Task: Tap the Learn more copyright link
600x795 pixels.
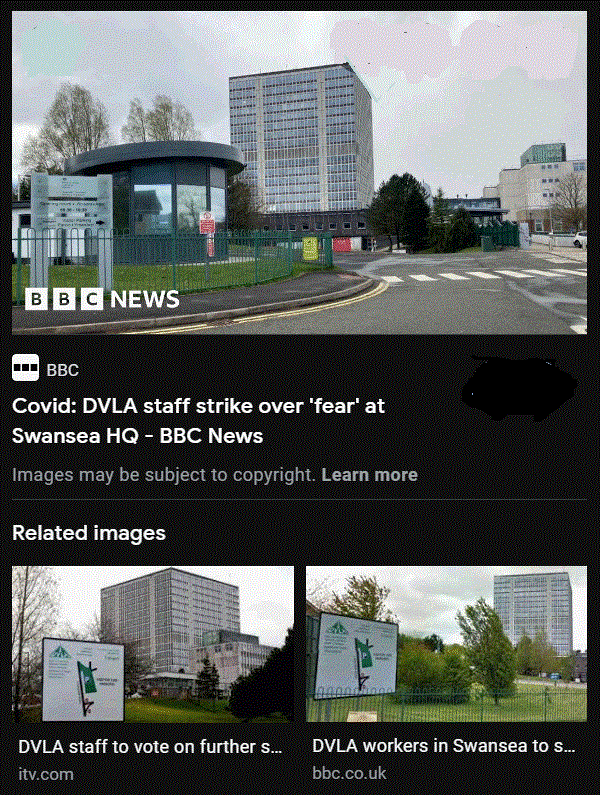Action: (369, 475)
